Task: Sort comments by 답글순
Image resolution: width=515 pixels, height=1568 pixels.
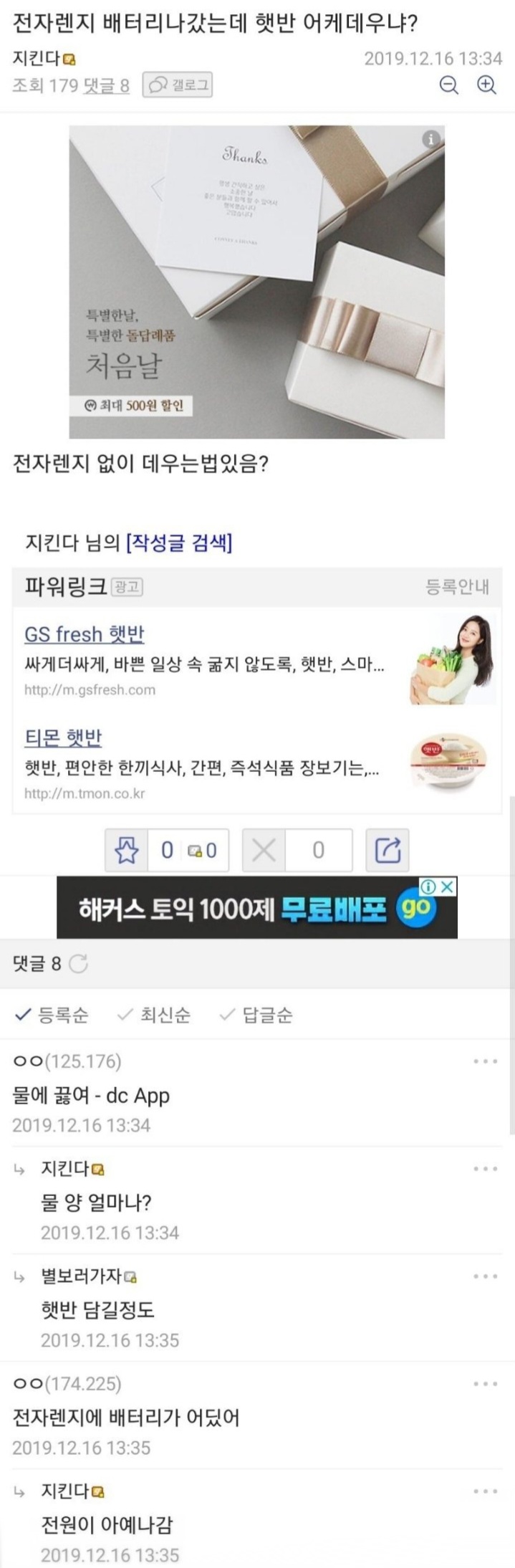Action: (257, 1015)
